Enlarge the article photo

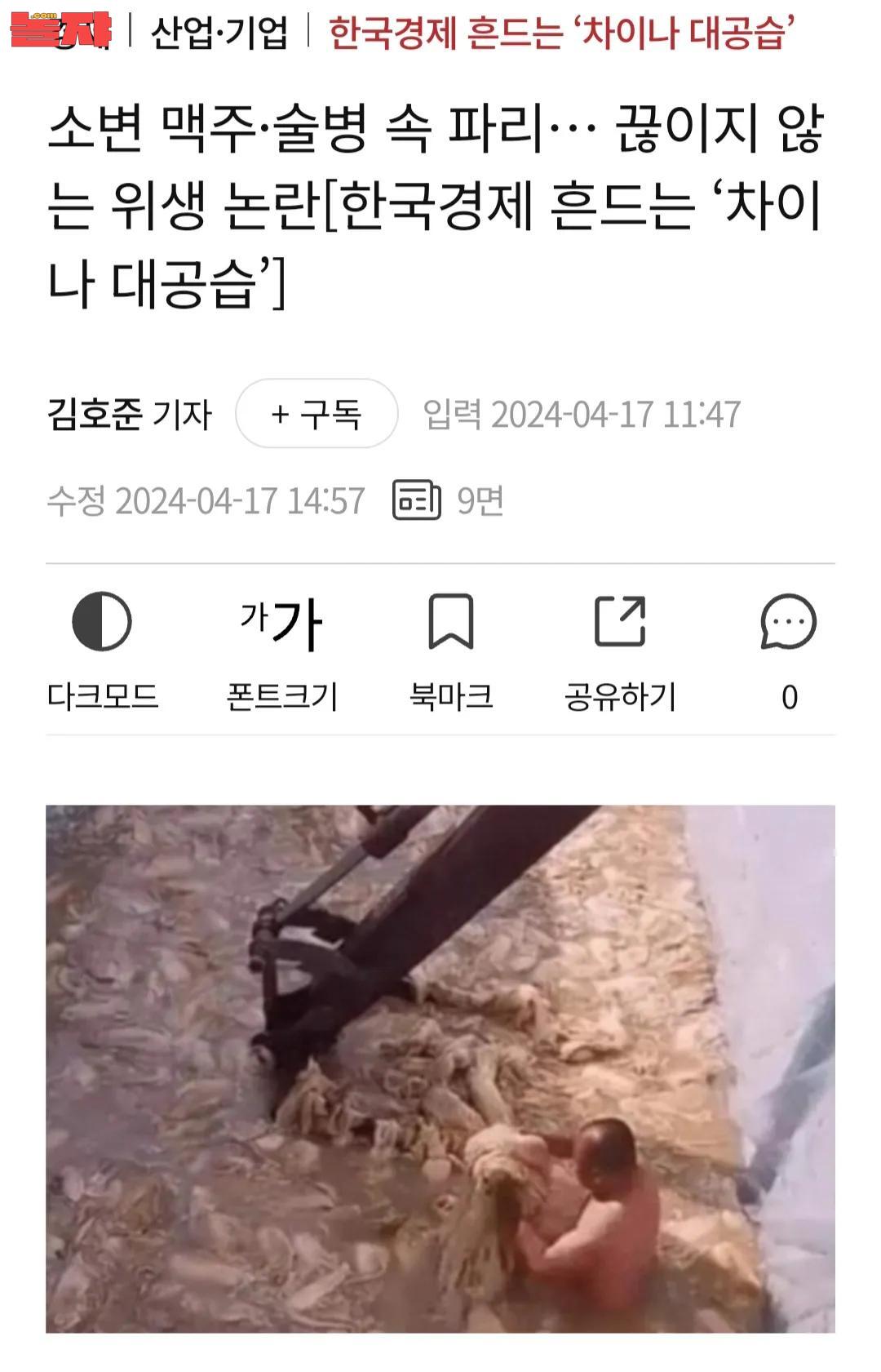[440, 1069]
